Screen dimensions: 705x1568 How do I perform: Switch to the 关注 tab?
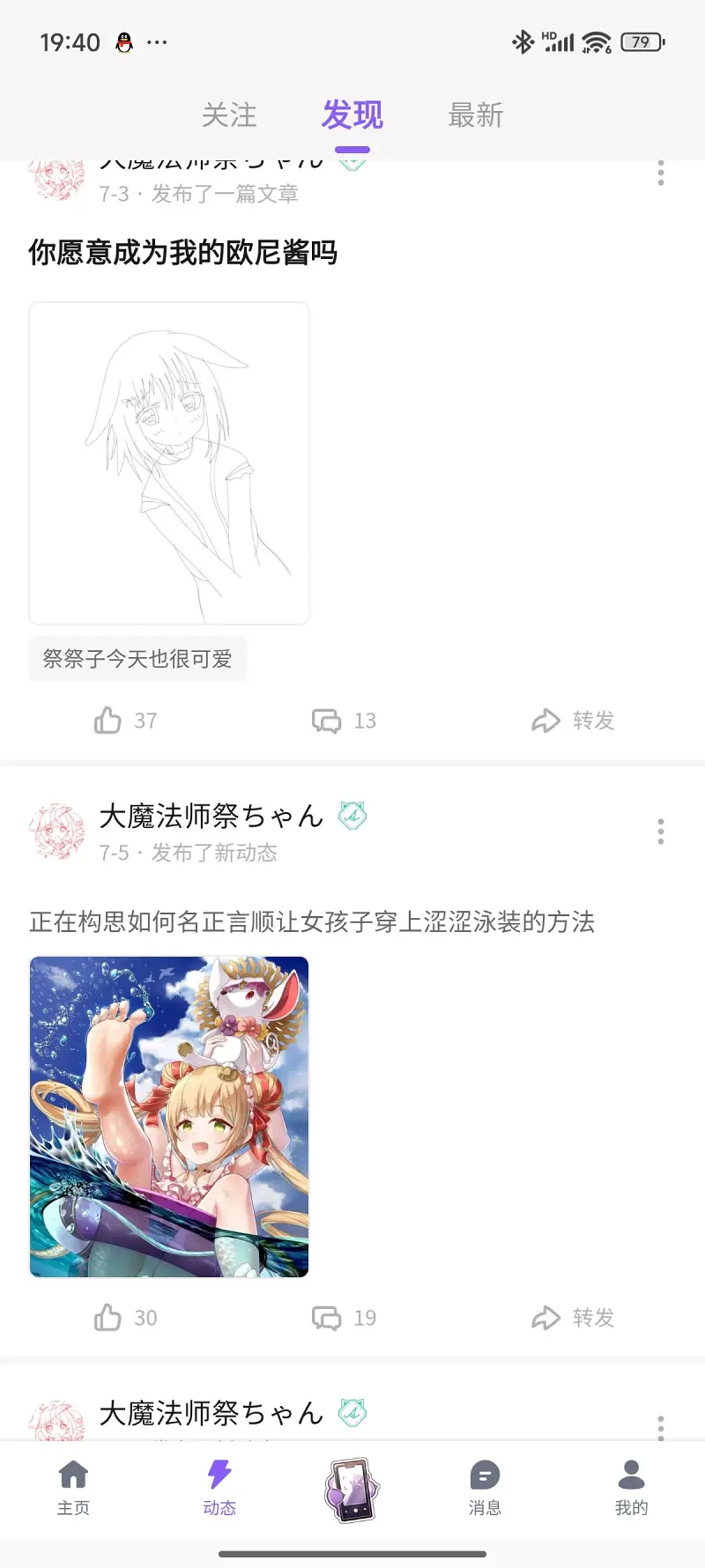coord(229,115)
